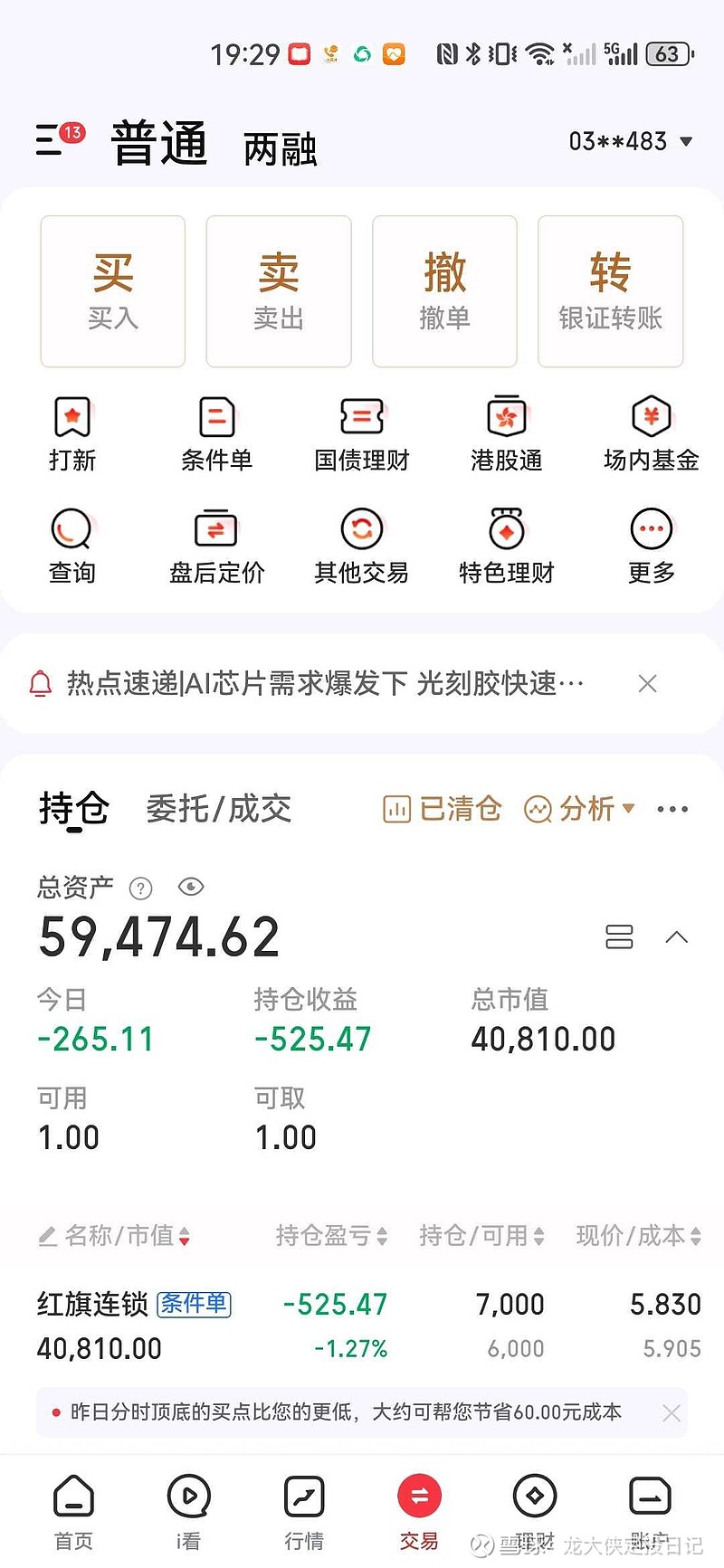The image size is (724, 1568).
Task: Open 条件单 conditional orders
Action: tap(216, 434)
